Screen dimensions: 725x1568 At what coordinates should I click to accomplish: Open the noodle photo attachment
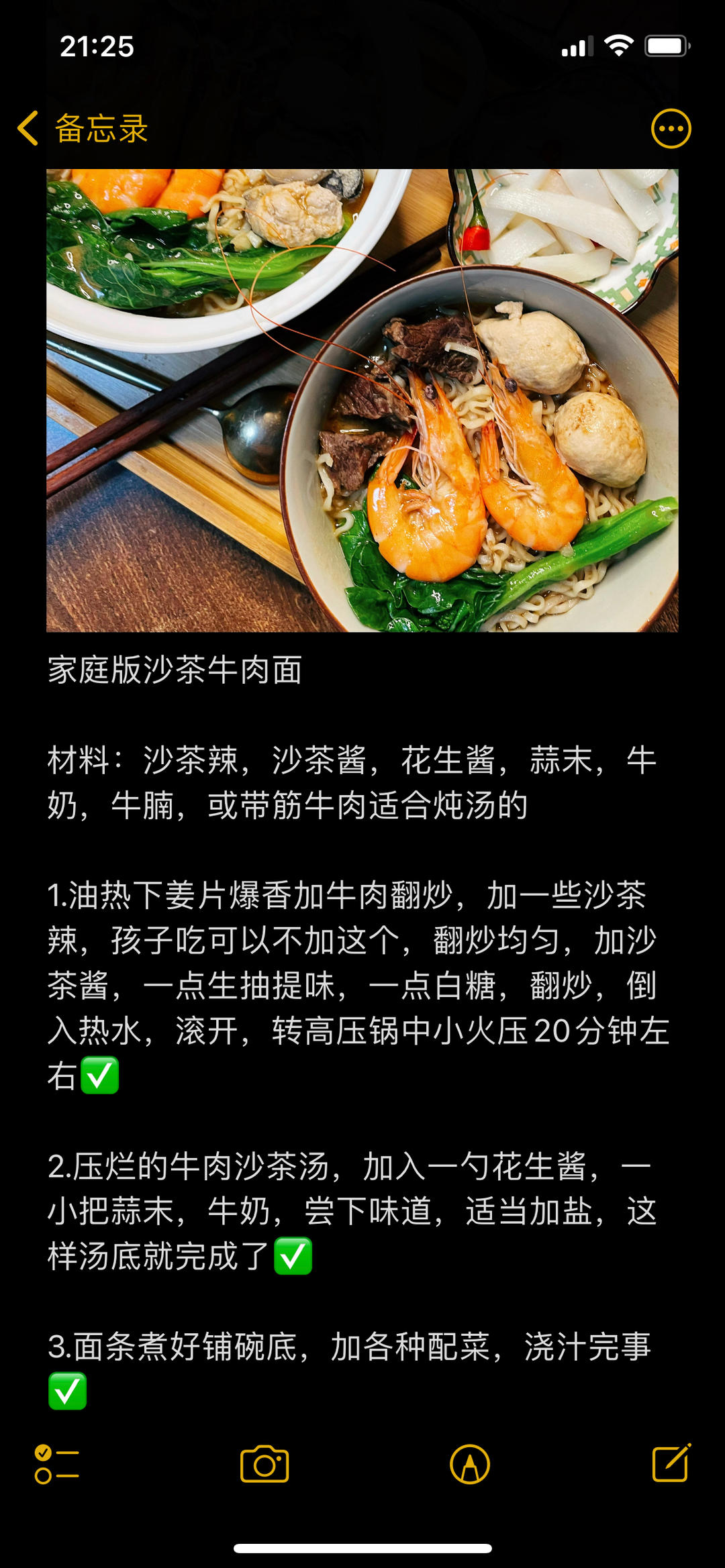362,400
